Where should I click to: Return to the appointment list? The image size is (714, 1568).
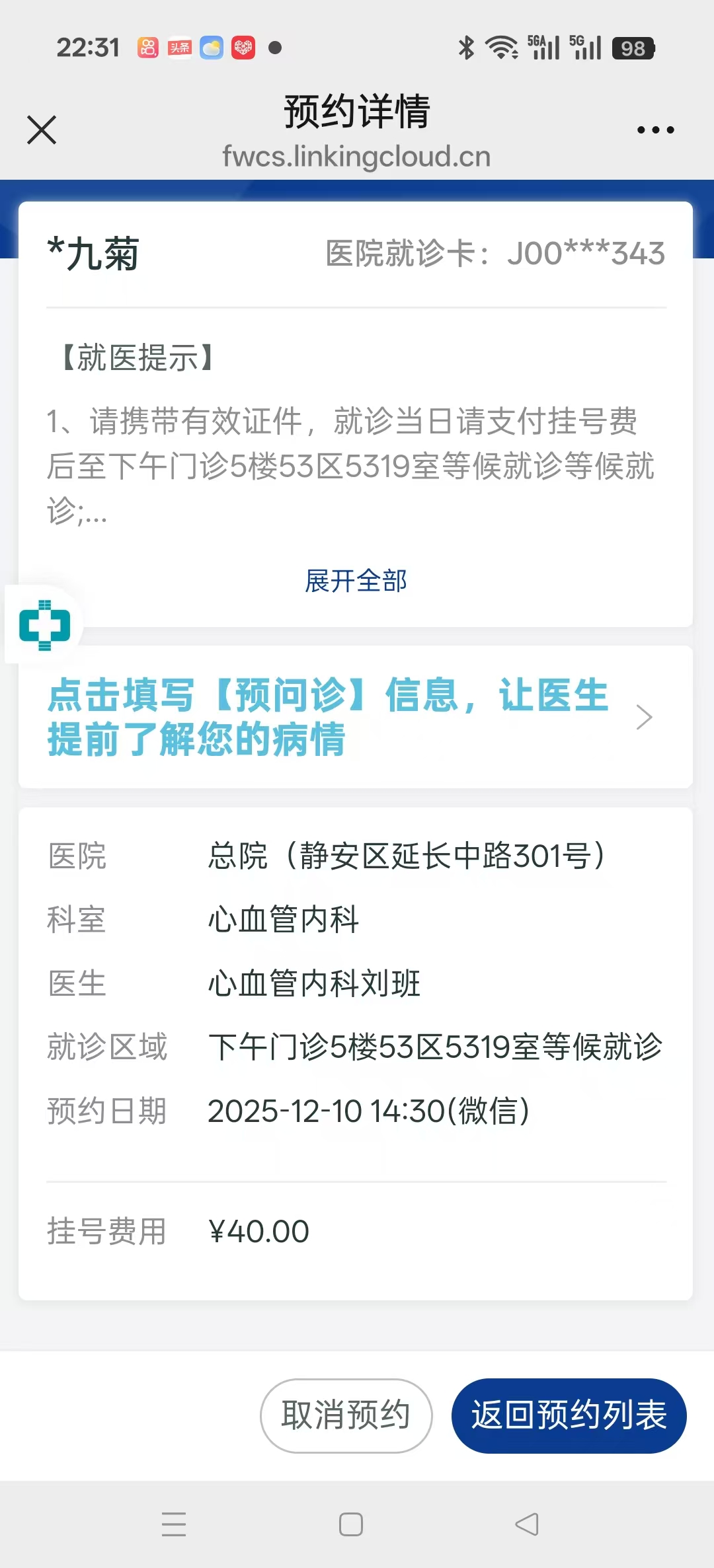[569, 1415]
